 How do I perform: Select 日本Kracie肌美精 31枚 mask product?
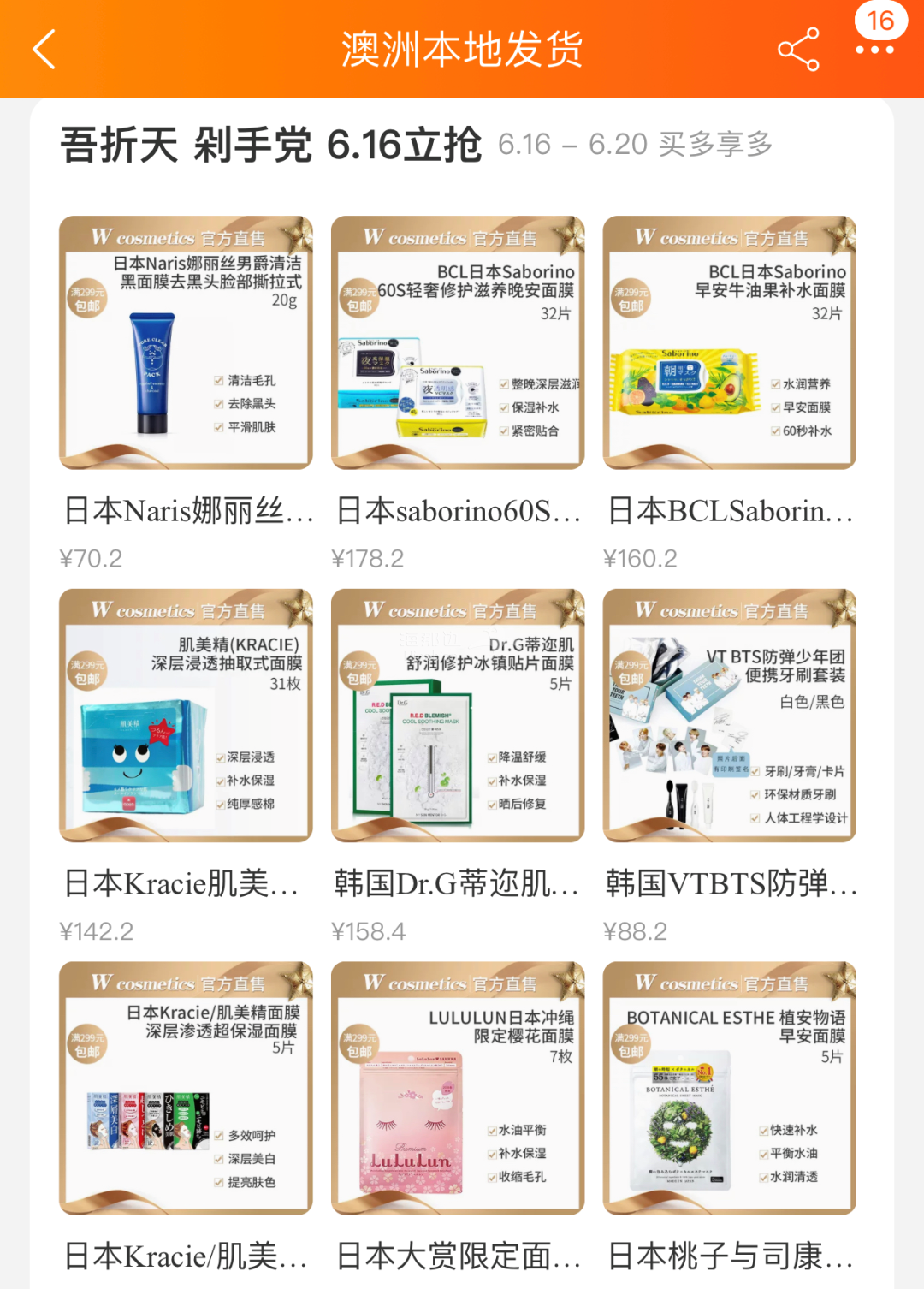186,716
